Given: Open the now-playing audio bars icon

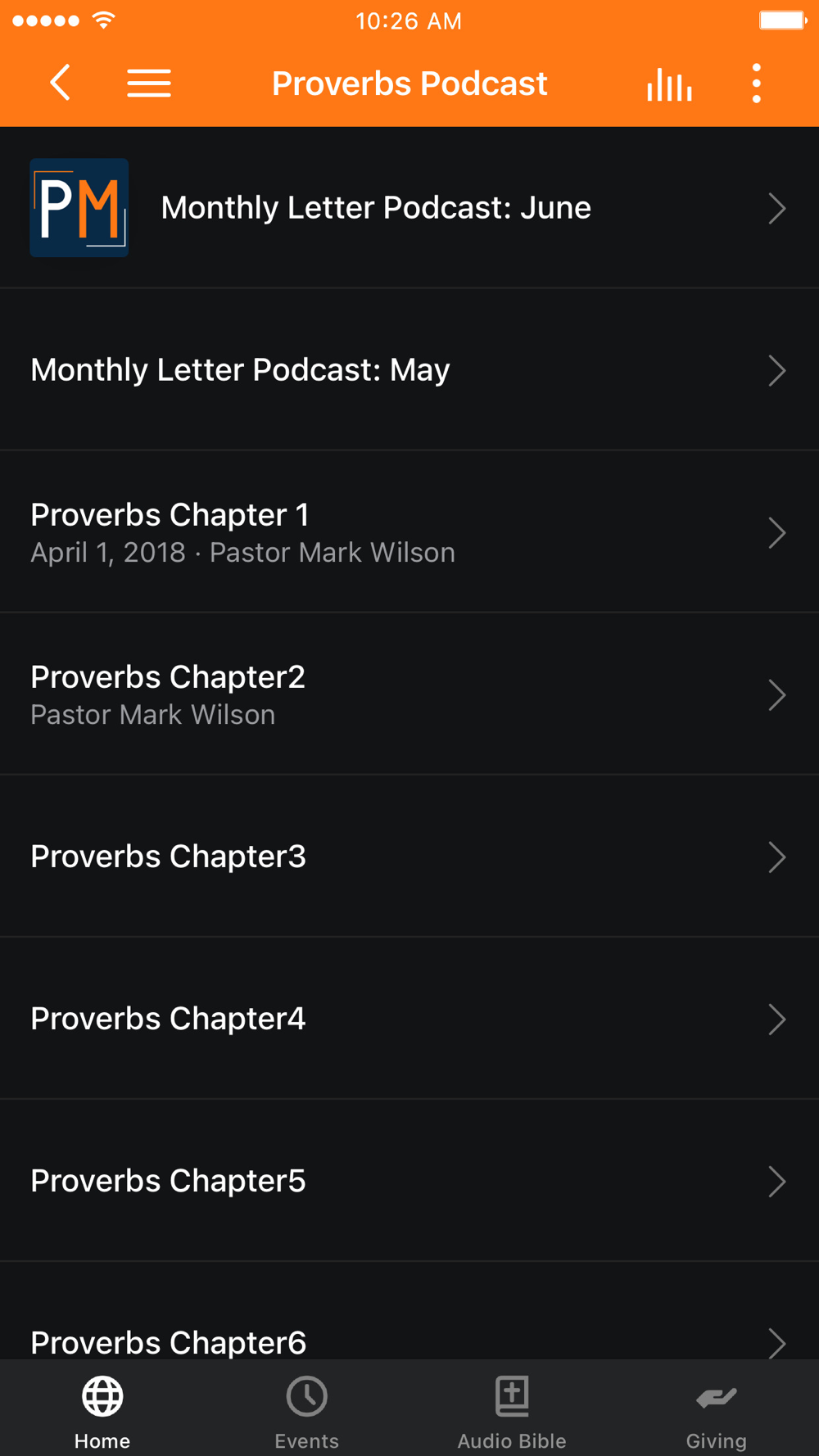Looking at the screenshot, I should 669,84.
